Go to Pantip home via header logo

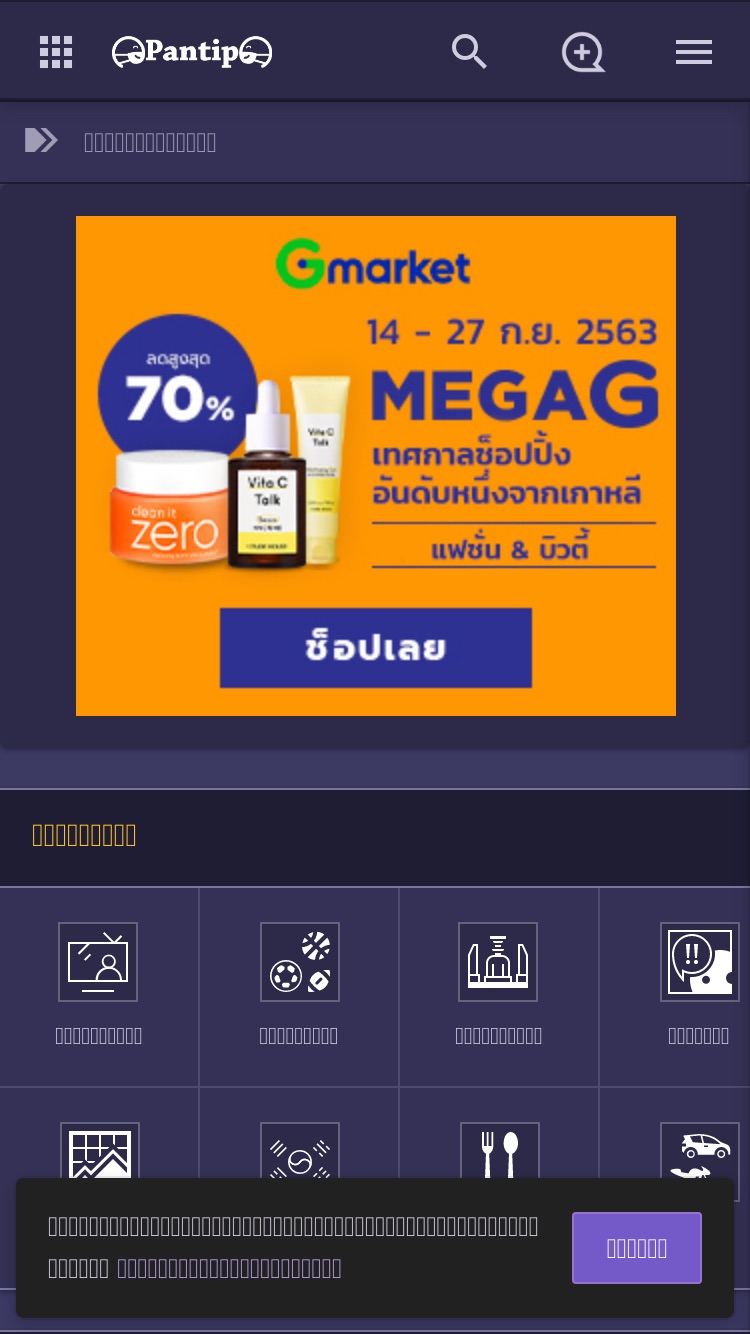coord(192,51)
